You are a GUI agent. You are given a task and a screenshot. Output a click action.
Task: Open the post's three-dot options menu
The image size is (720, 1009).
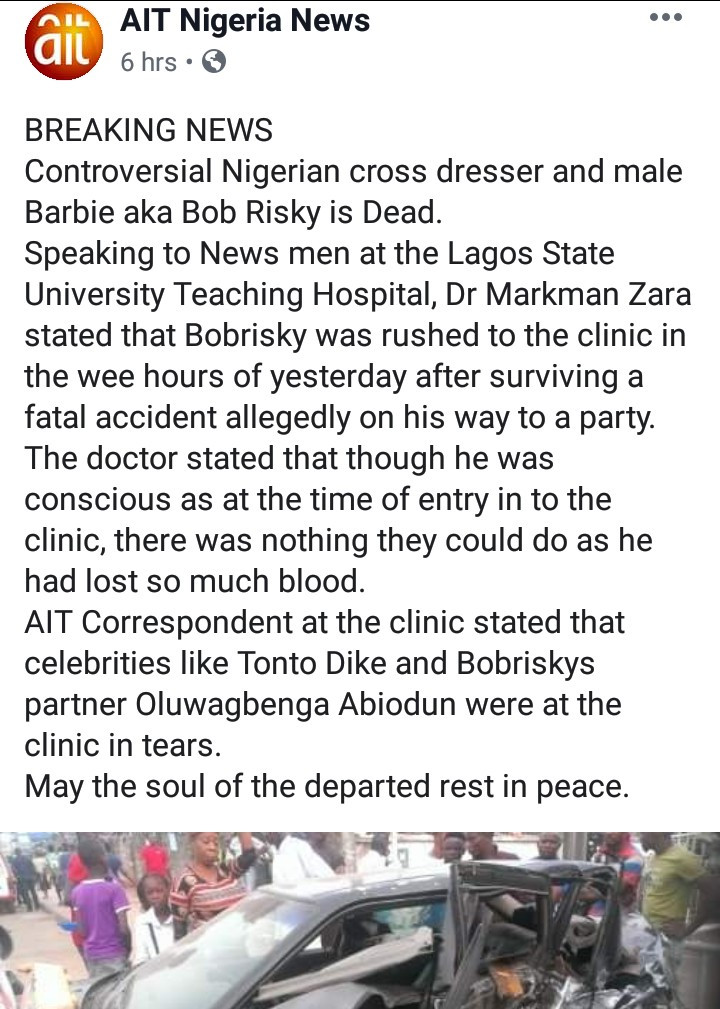click(665, 18)
